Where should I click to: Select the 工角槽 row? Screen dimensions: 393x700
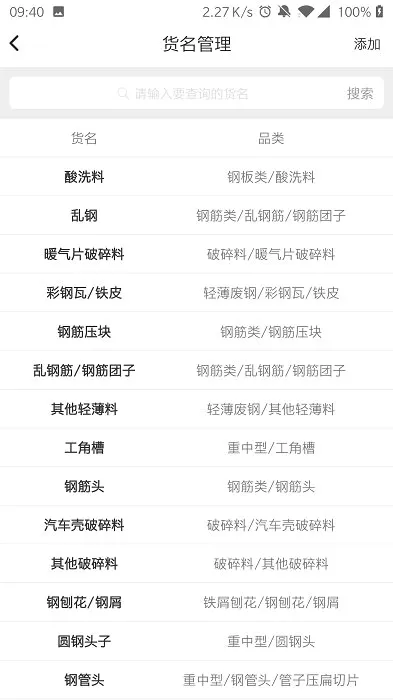tap(196, 448)
